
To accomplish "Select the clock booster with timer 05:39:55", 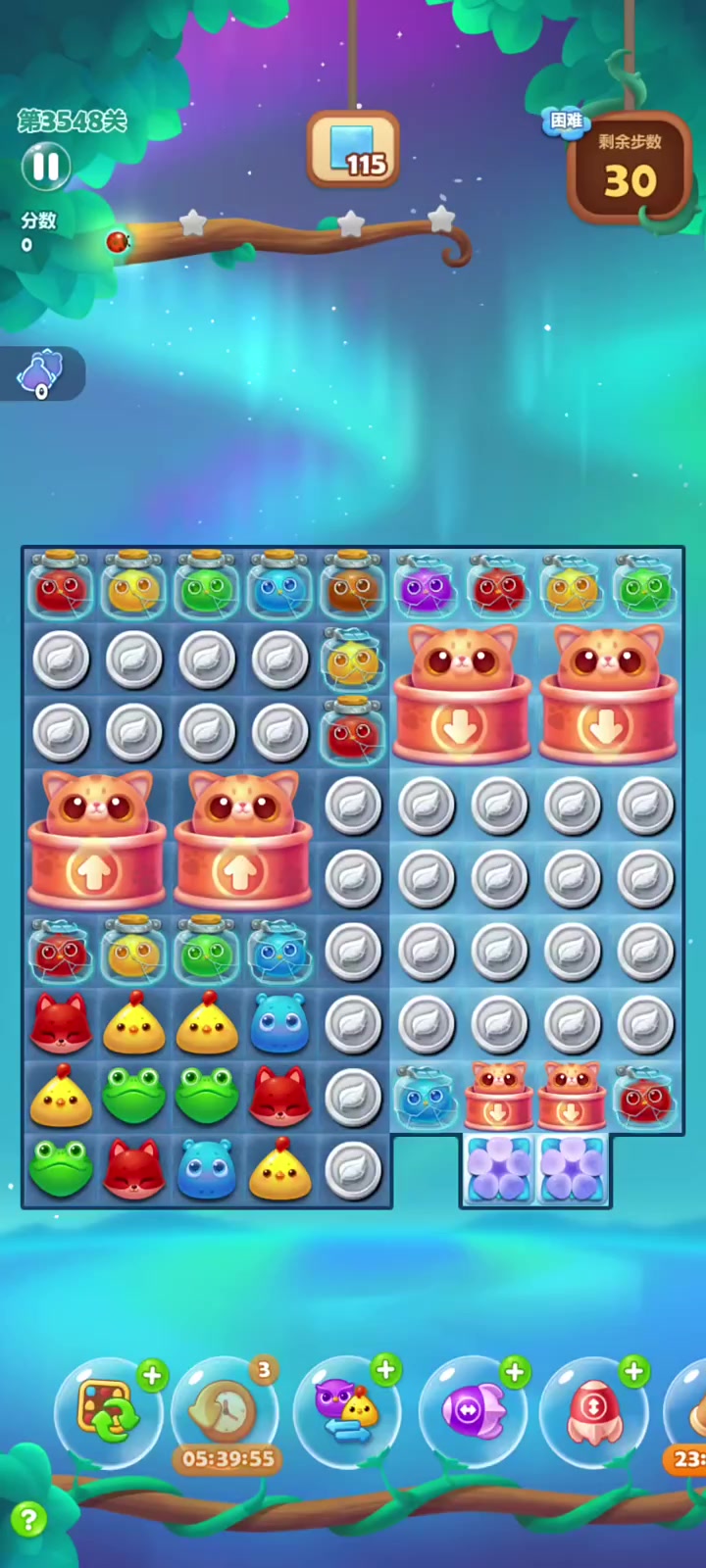I will (x=227, y=1413).
